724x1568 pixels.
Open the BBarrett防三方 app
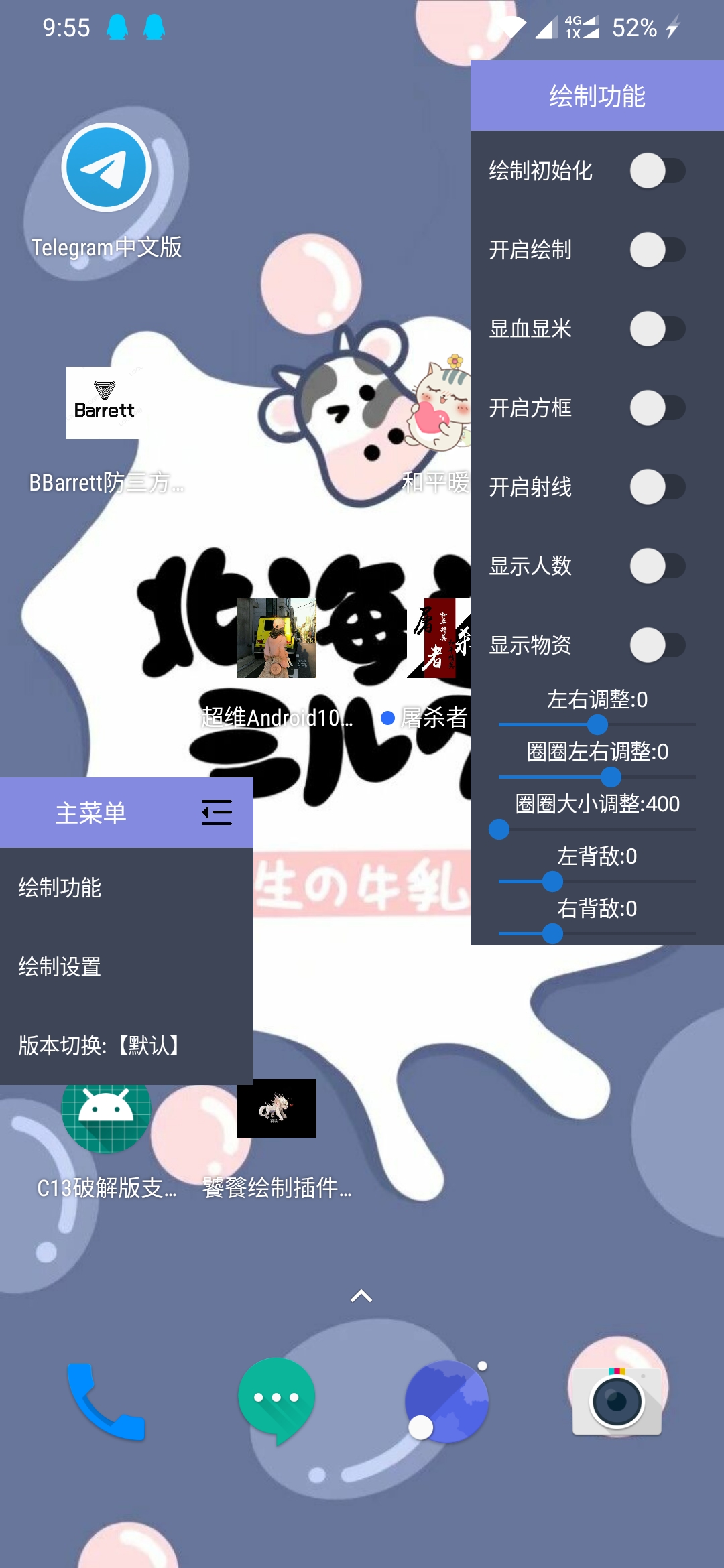point(104,403)
